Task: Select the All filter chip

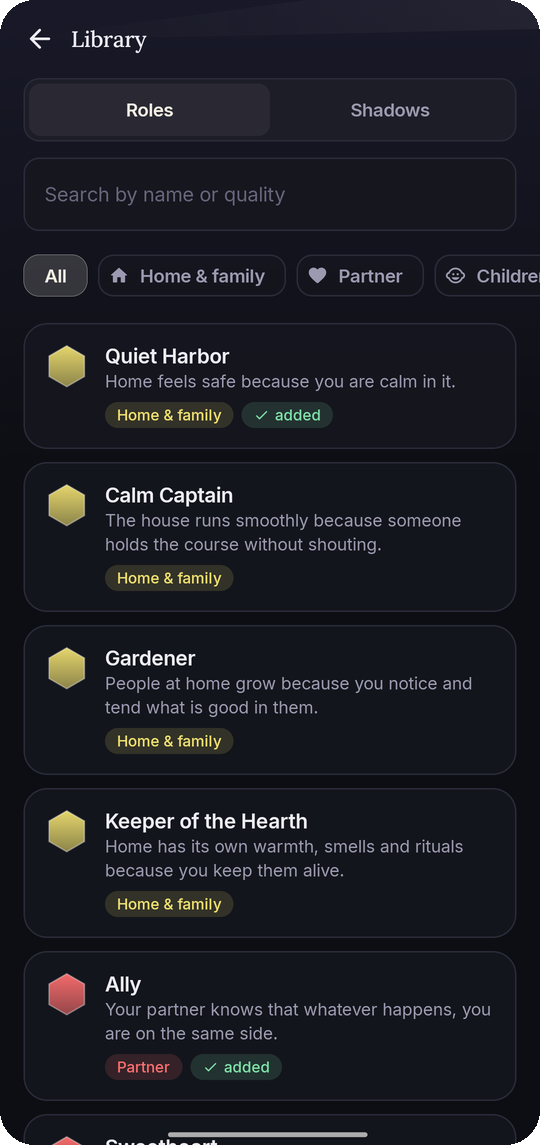Action: [x=56, y=276]
